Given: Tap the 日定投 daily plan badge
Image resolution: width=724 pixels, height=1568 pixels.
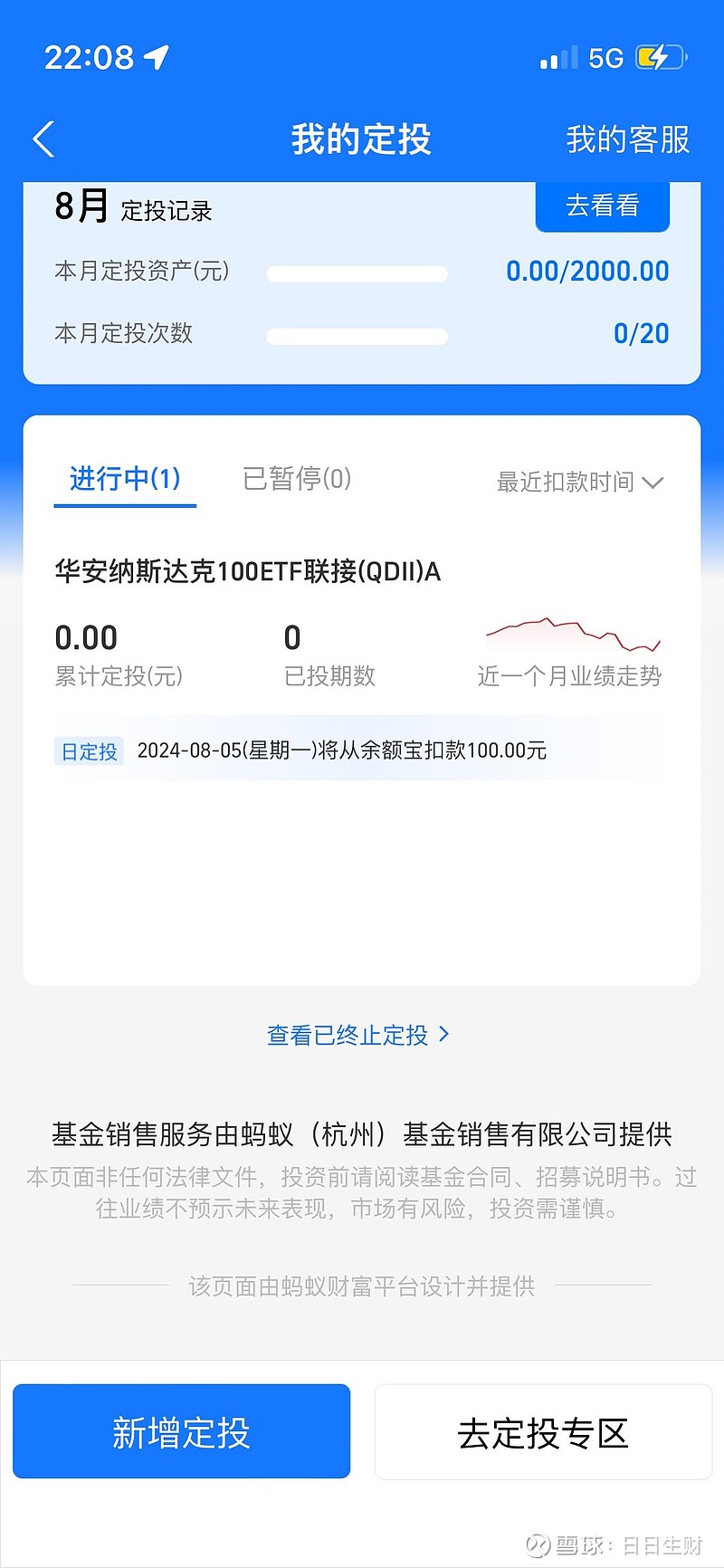Looking at the screenshot, I should point(88,751).
